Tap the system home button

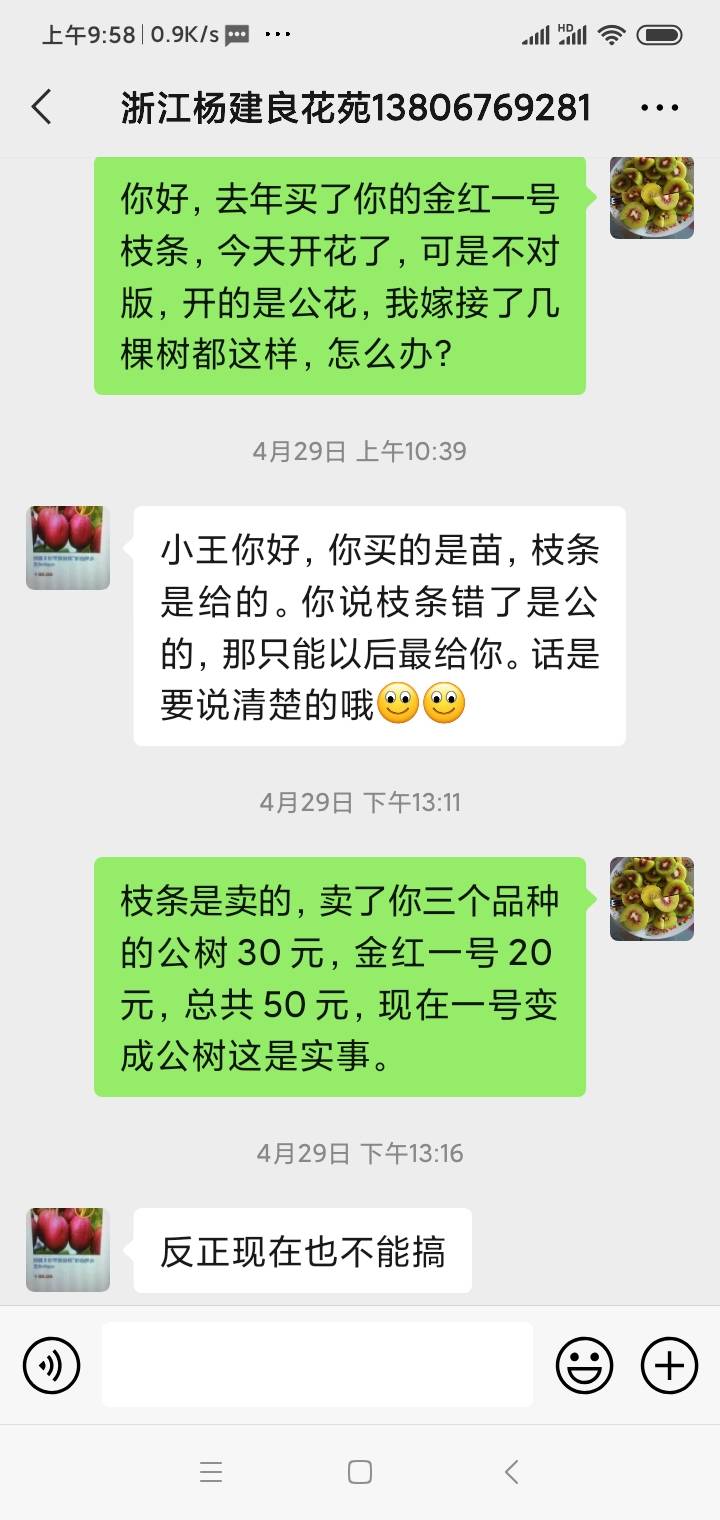(x=360, y=1472)
